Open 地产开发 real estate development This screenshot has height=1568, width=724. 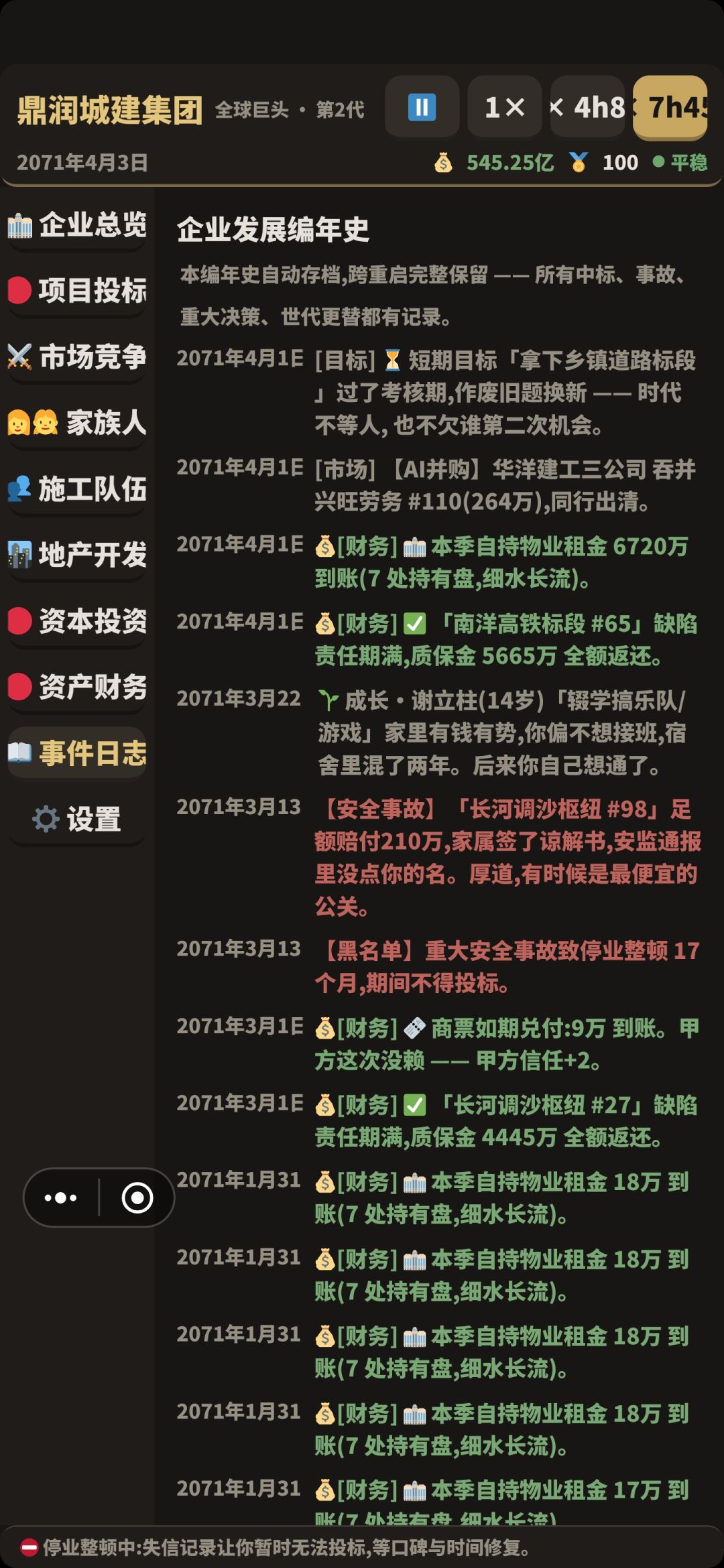(77, 555)
